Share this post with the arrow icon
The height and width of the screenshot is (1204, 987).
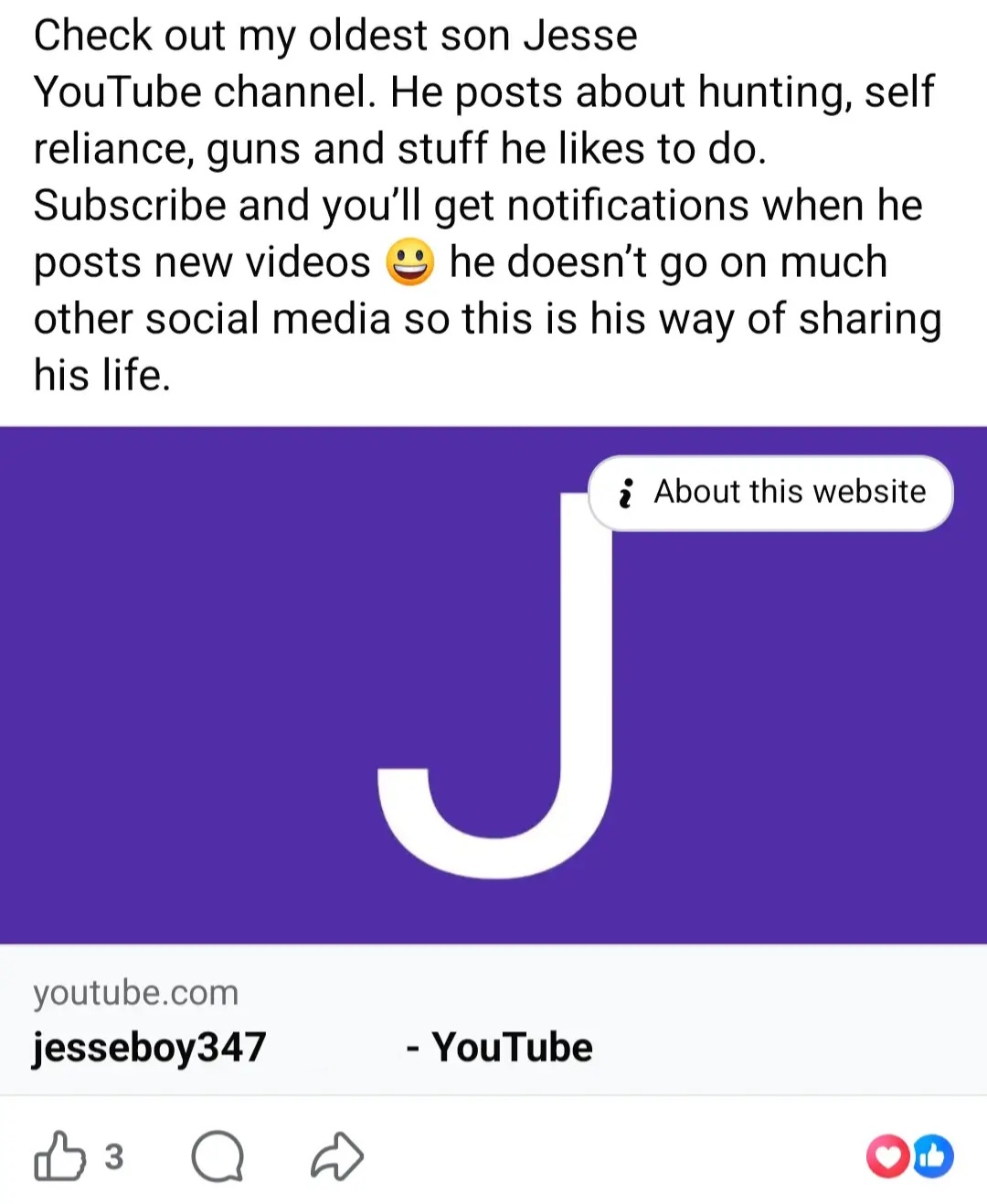coord(337,1156)
